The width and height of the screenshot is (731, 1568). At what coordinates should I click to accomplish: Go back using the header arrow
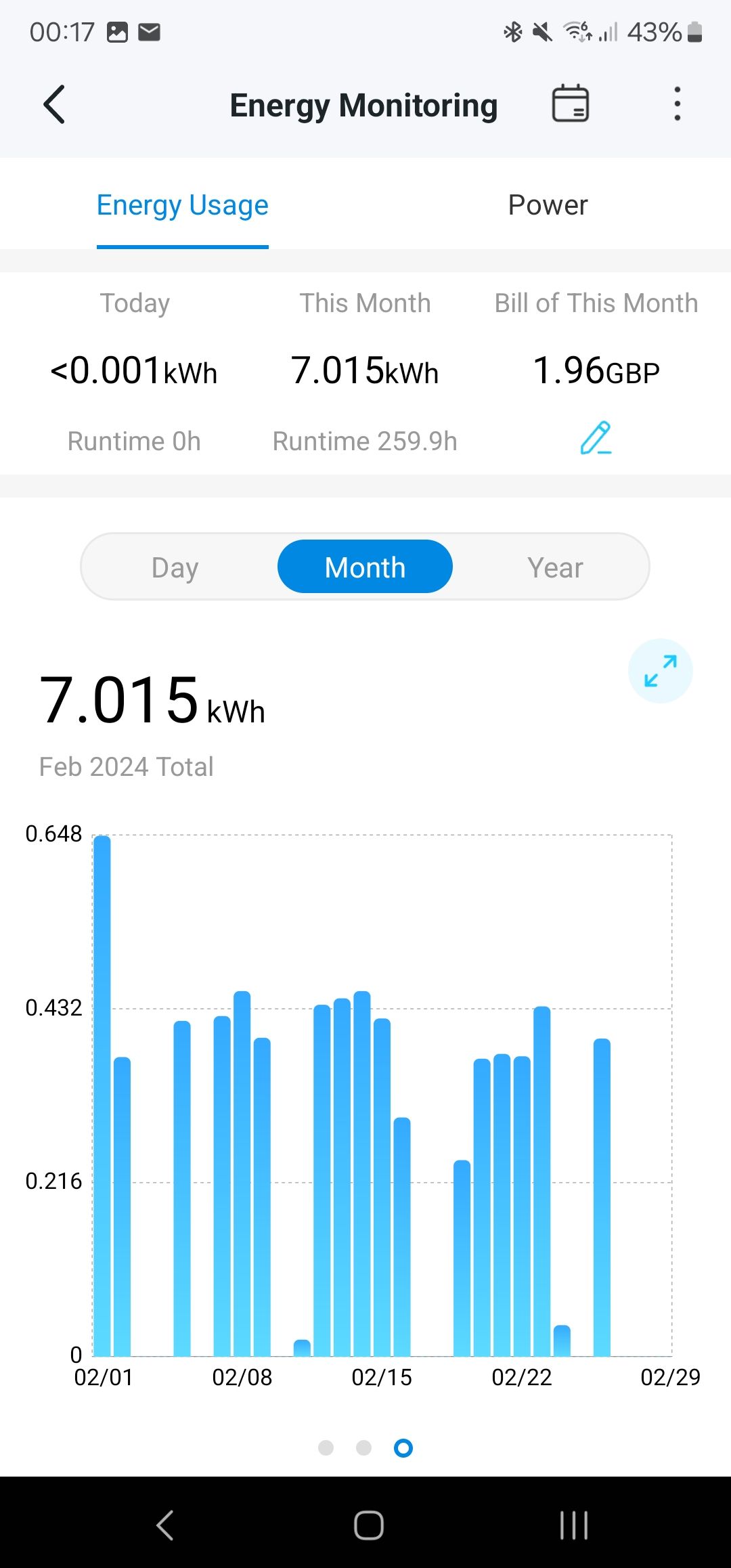[54, 104]
